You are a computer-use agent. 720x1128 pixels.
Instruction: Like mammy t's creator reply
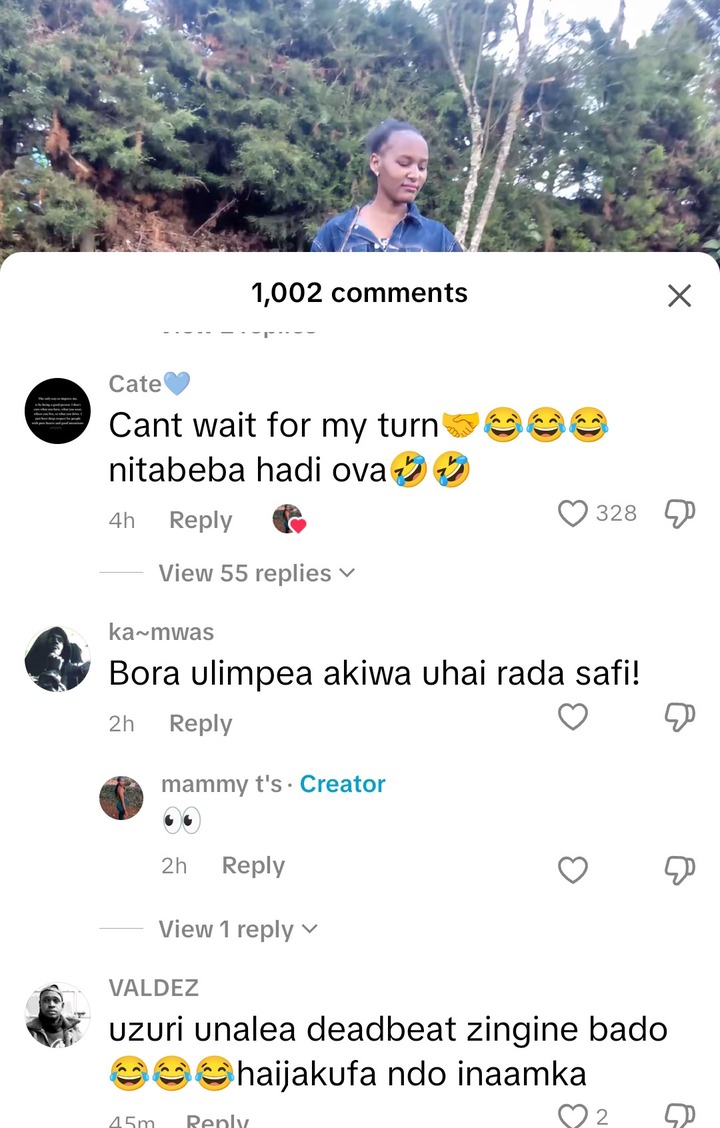pyautogui.click(x=573, y=870)
